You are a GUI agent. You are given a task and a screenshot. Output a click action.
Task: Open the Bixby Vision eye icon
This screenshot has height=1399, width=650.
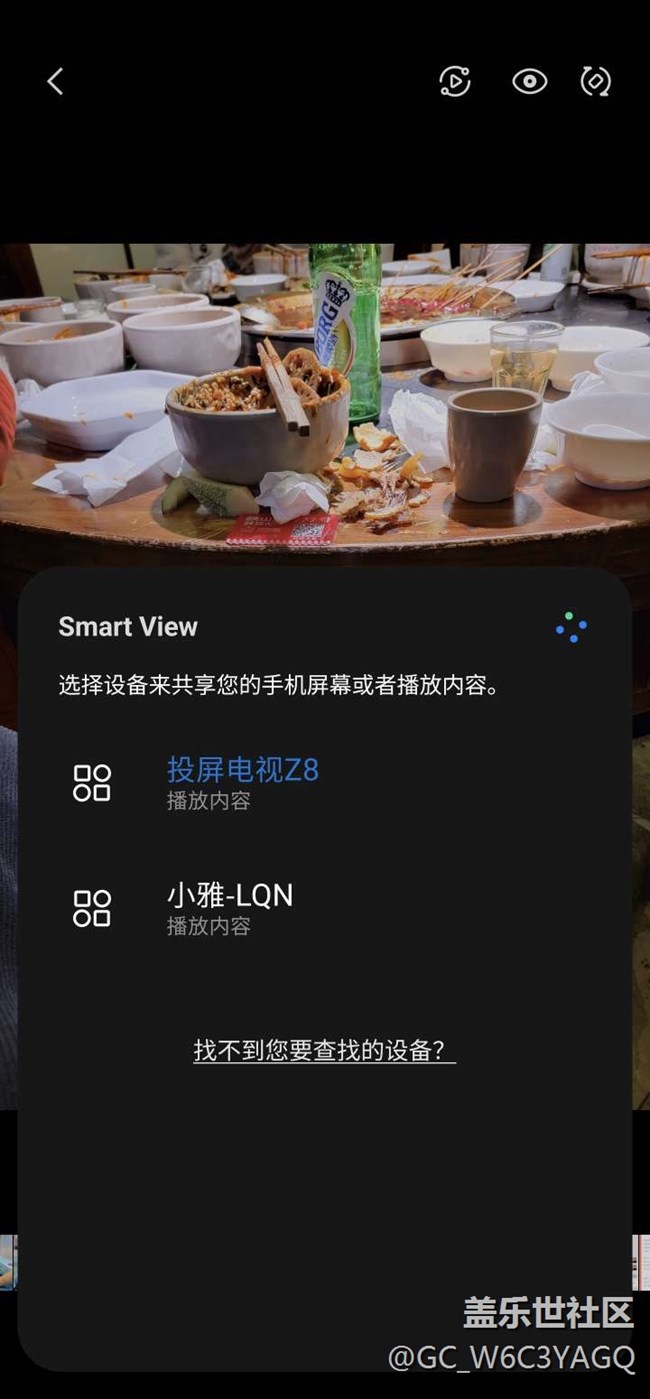[x=529, y=82]
